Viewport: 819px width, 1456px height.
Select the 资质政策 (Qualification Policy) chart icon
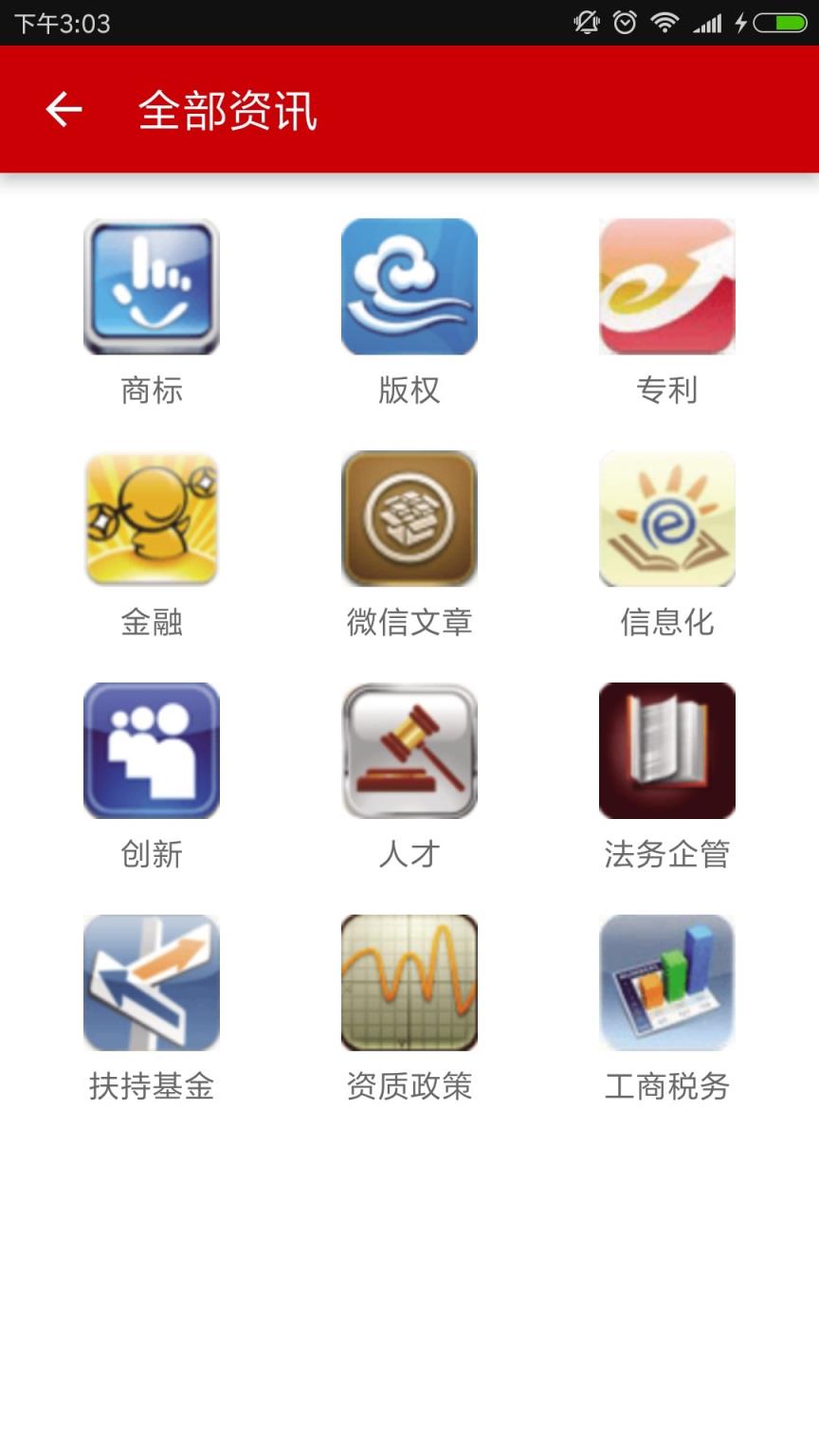[409, 982]
